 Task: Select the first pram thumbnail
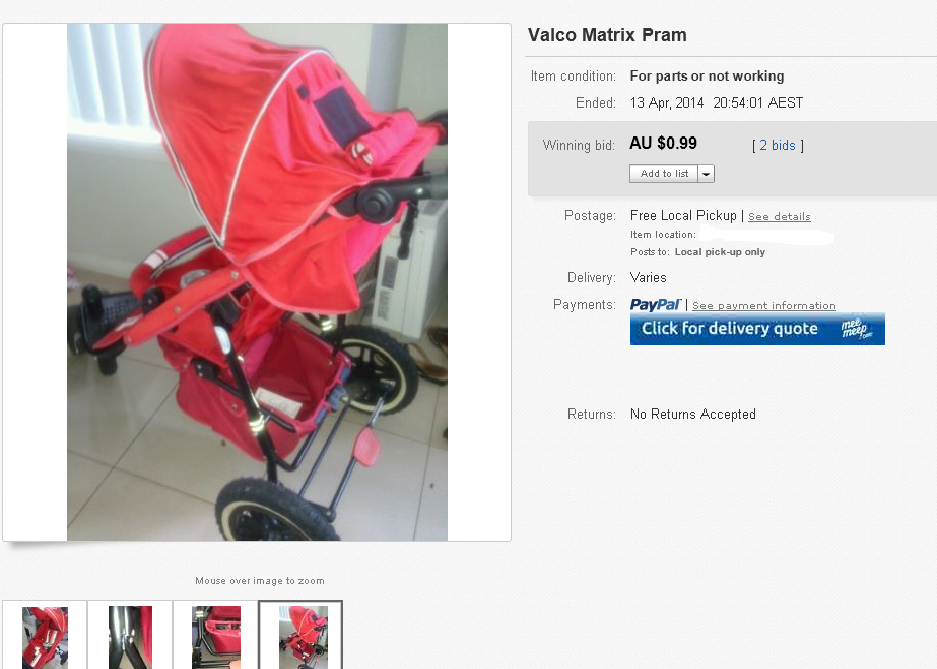pyautogui.click(x=45, y=636)
